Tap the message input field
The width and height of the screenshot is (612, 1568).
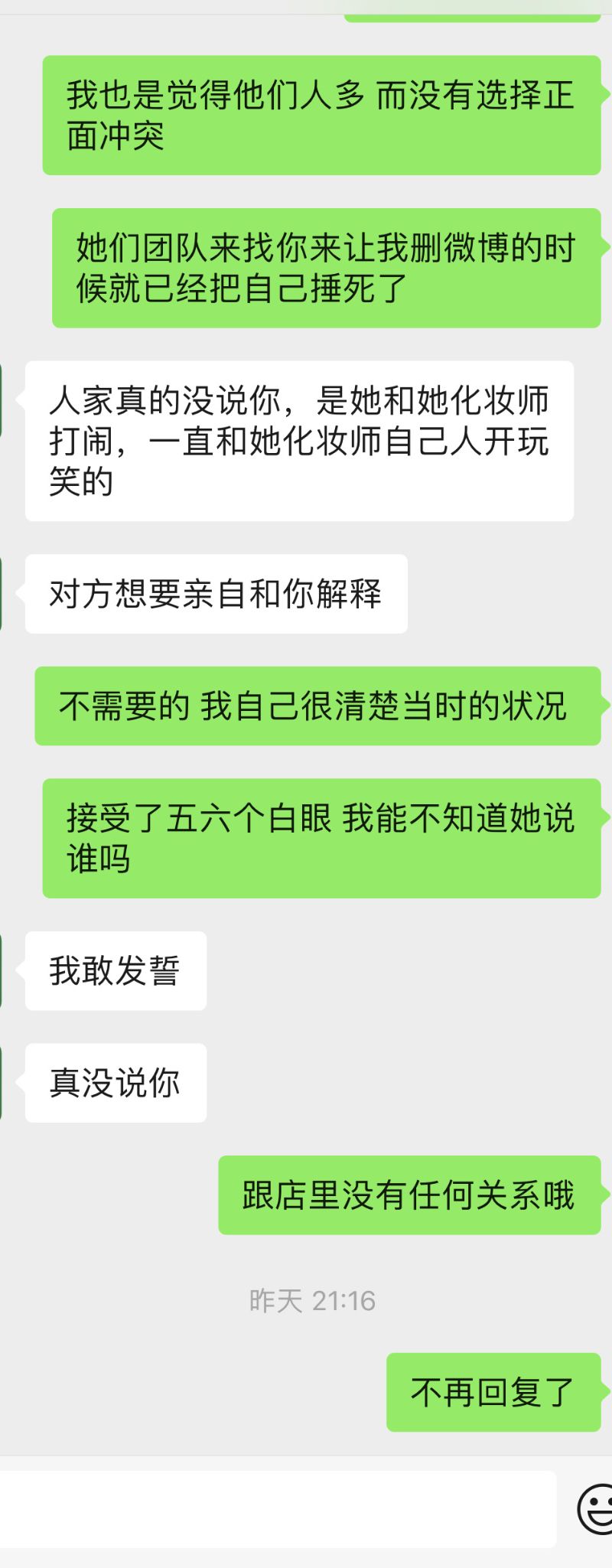275,1509
